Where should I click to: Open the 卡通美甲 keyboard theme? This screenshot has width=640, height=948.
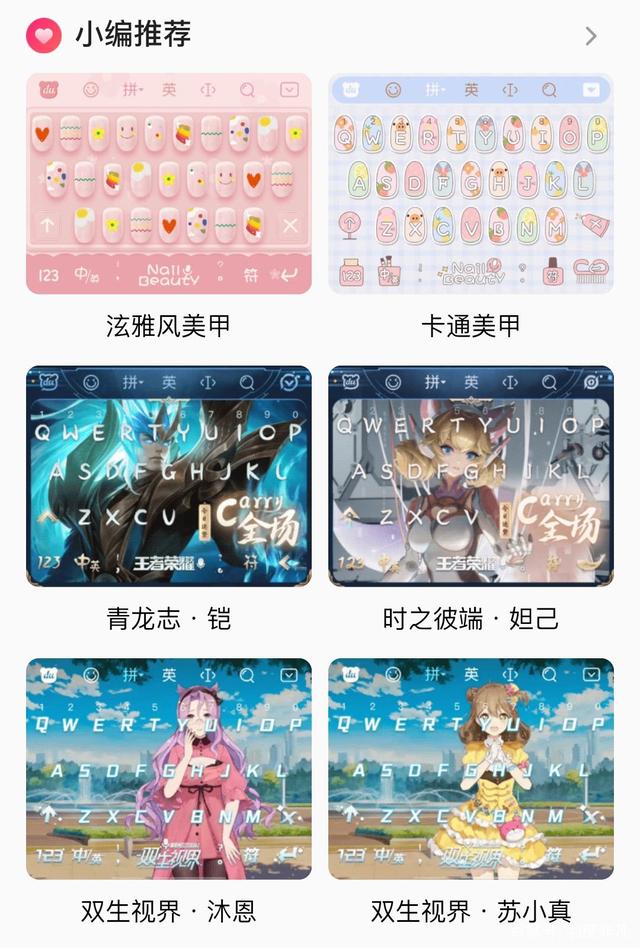[471, 184]
